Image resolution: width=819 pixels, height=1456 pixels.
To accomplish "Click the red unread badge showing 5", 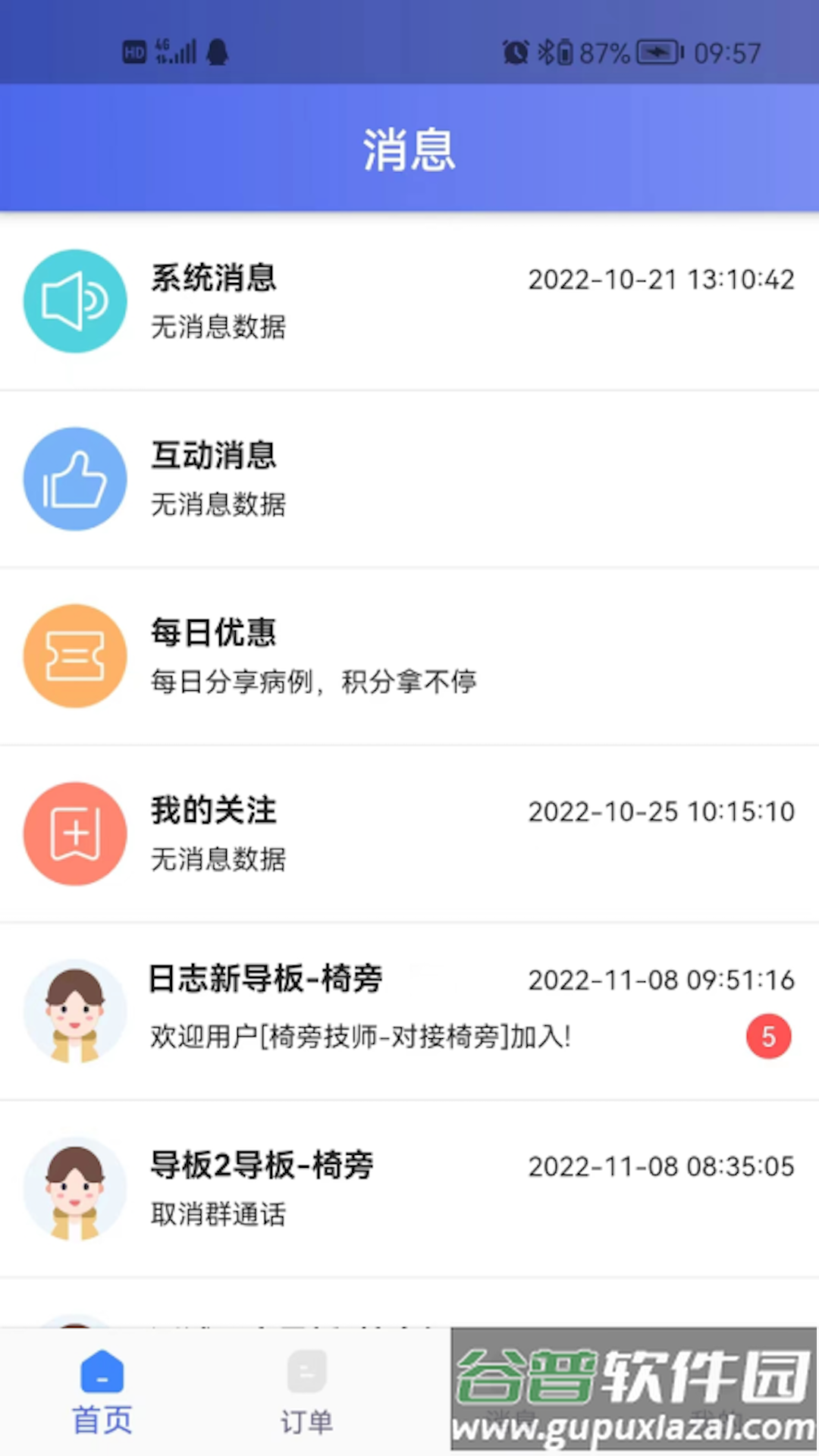I will click(x=768, y=1036).
